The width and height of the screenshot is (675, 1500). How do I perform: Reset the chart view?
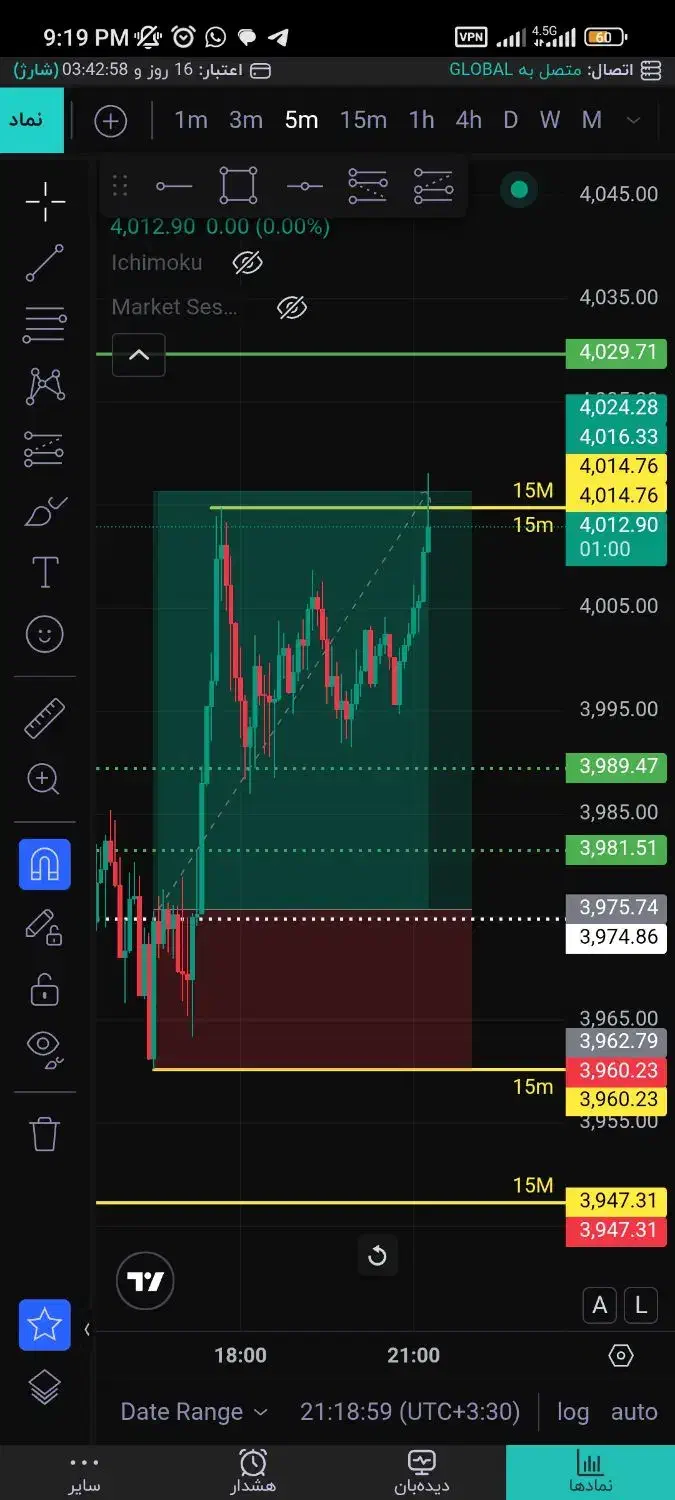pos(377,1256)
